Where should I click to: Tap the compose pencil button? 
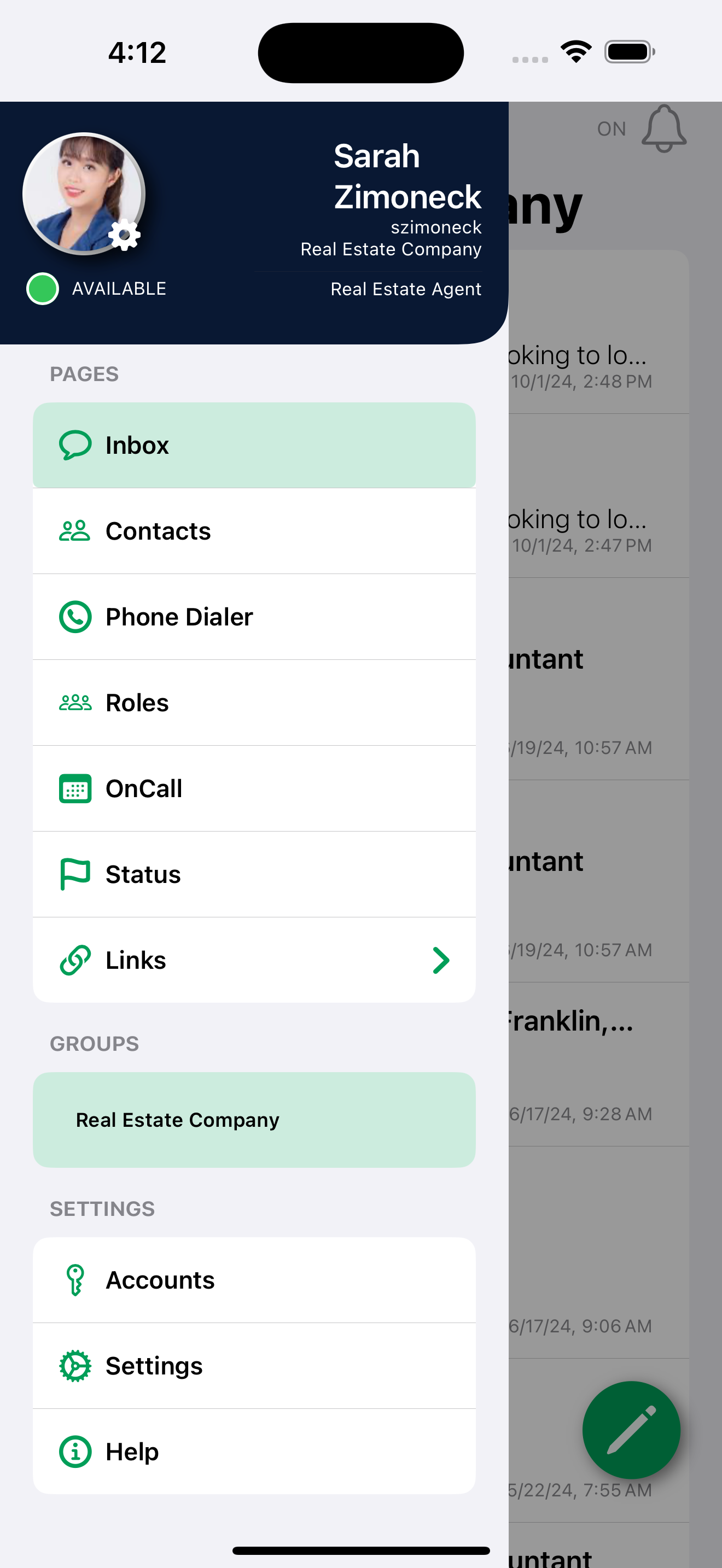pos(631,1430)
